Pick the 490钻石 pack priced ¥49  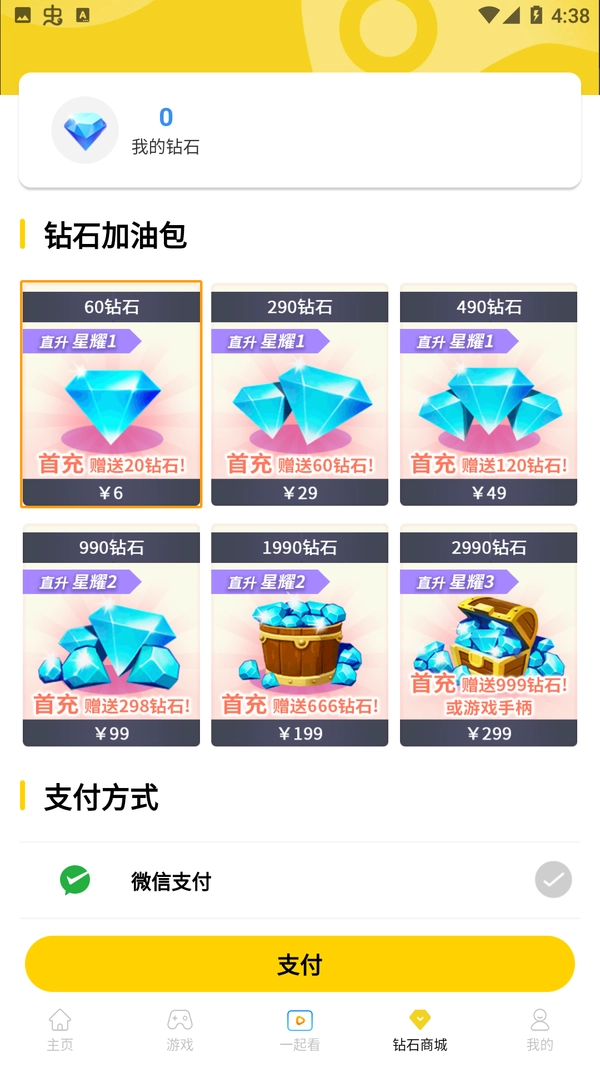[488, 395]
